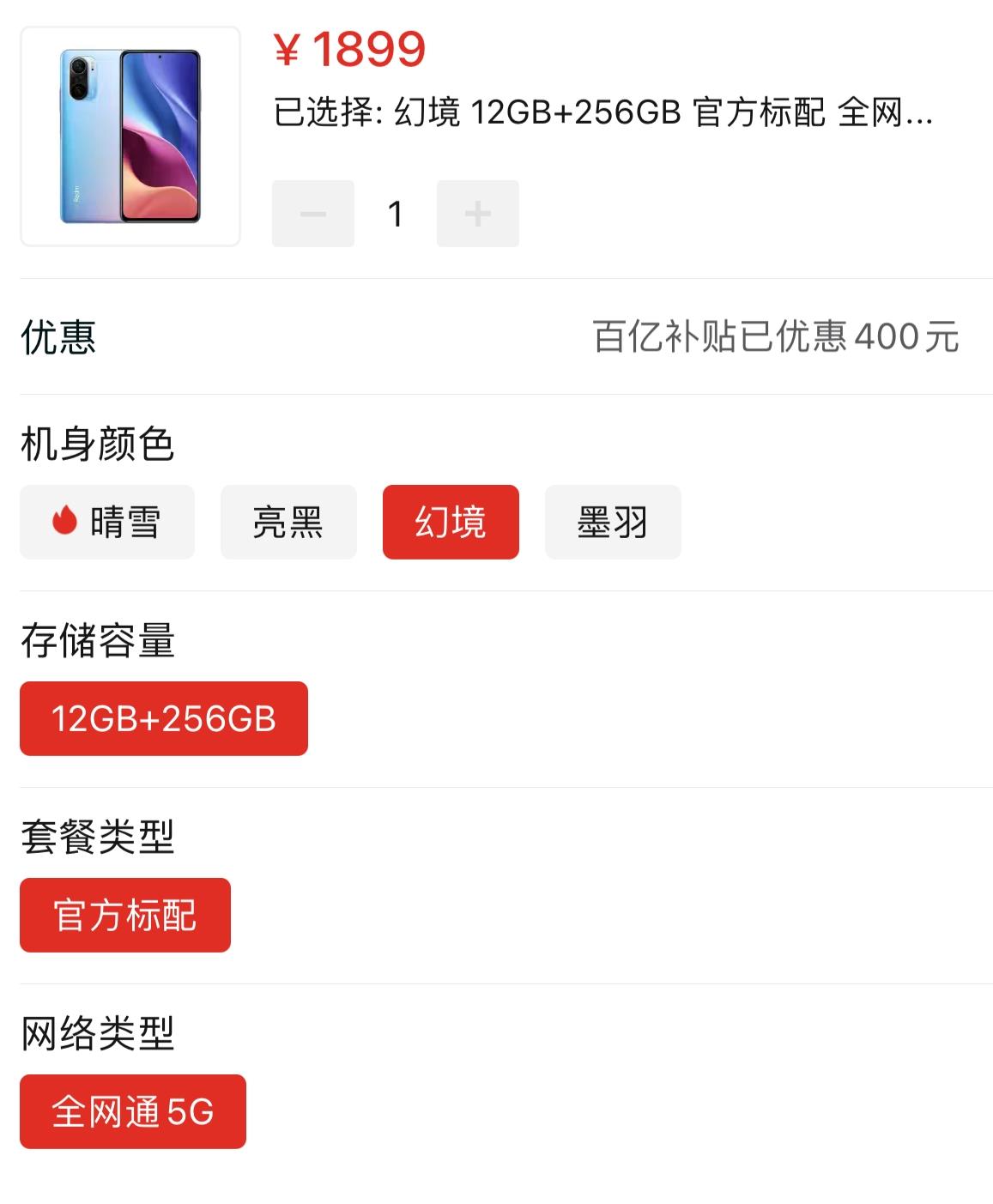Viewport: 993px width, 1204px height.
Task: Select the 墨羽 color option
Action: pos(612,522)
